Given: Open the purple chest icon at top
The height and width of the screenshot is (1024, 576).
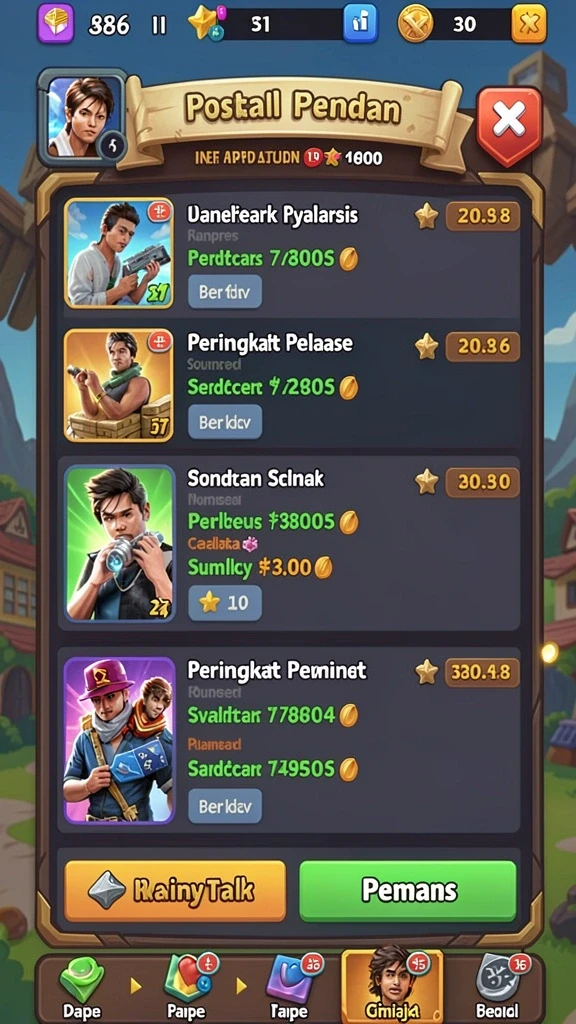Looking at the screenshot, I should pos(56,24).
